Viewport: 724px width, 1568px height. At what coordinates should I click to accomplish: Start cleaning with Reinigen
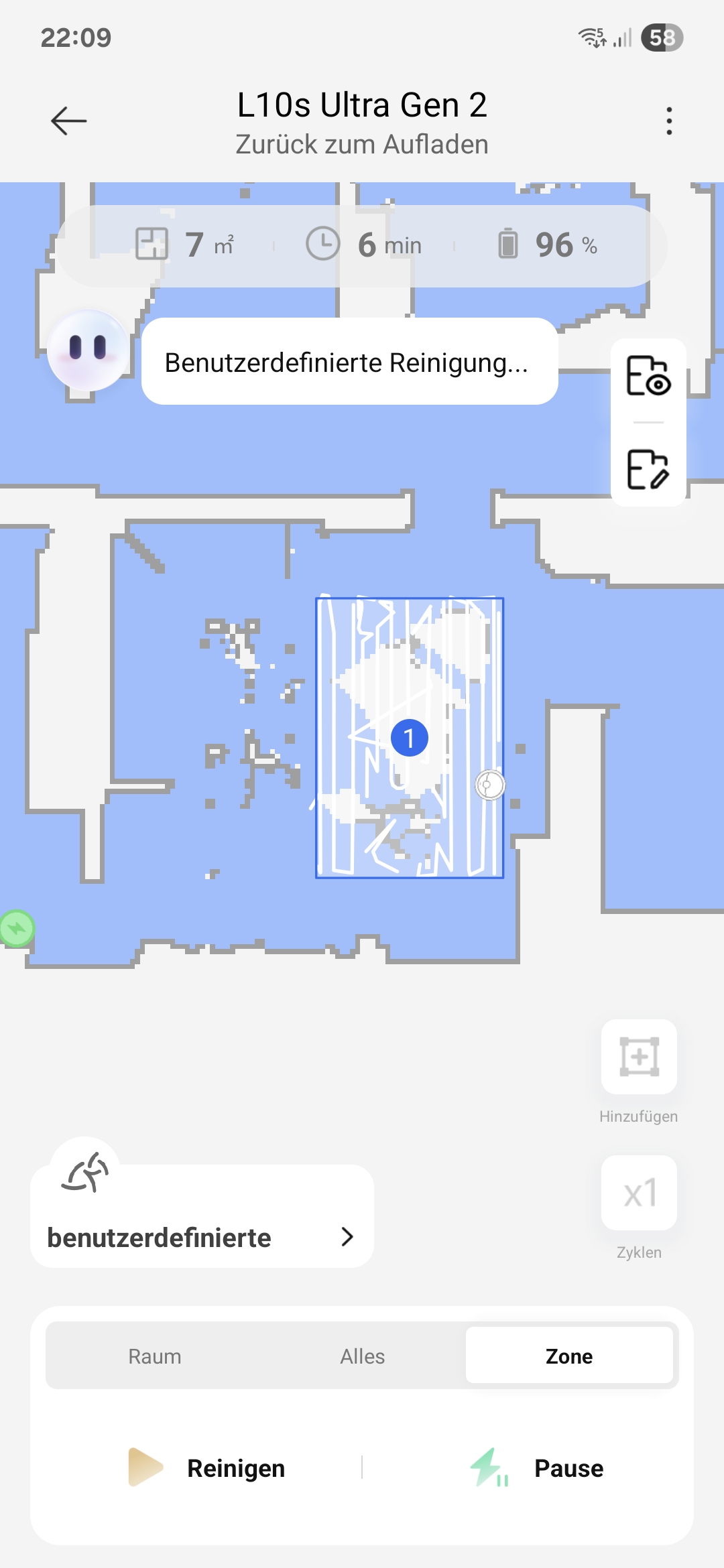[208, 1468]
